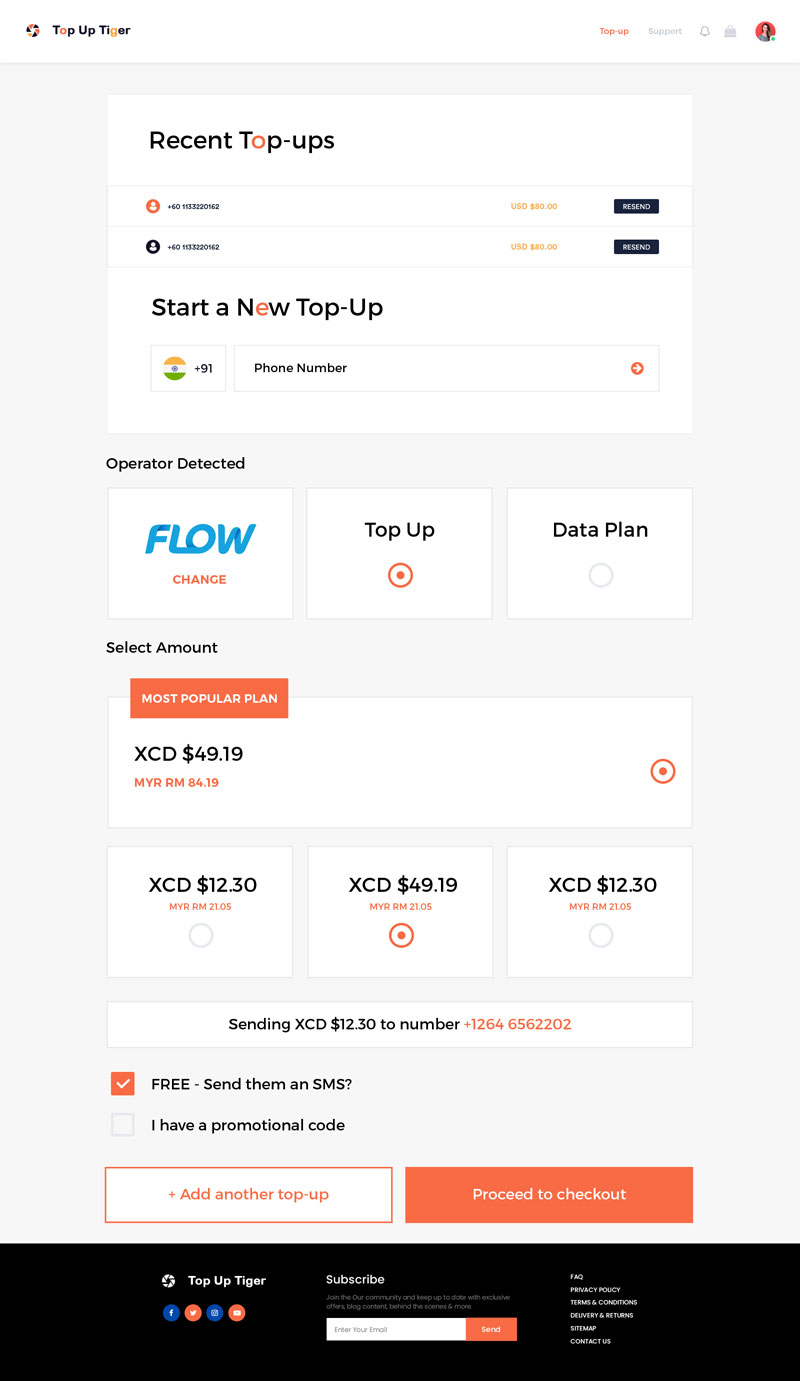Focus the Phone Number field
Screen dimensions: 800x1381
(x=430, y=368)
